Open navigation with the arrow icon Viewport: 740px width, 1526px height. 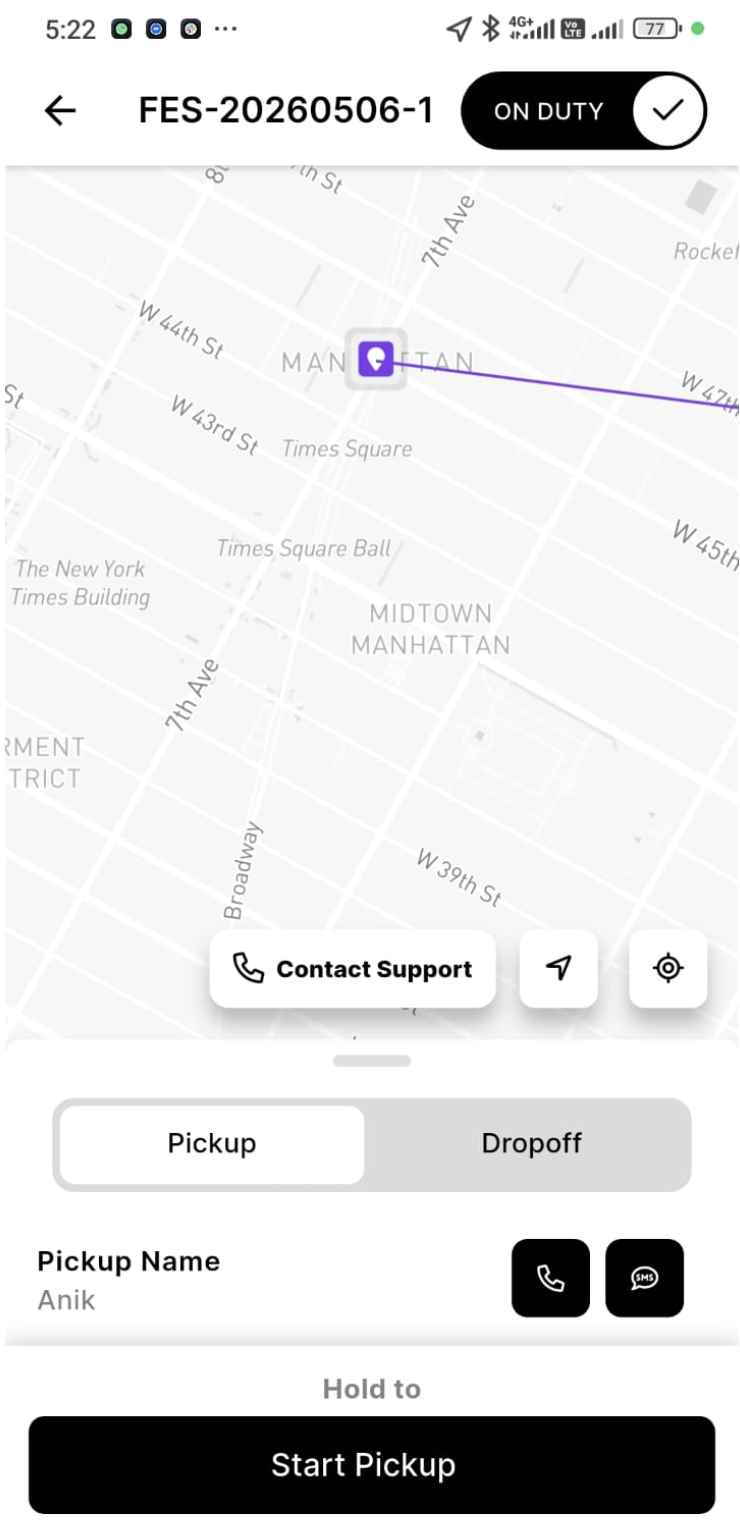tap(559, 969)
